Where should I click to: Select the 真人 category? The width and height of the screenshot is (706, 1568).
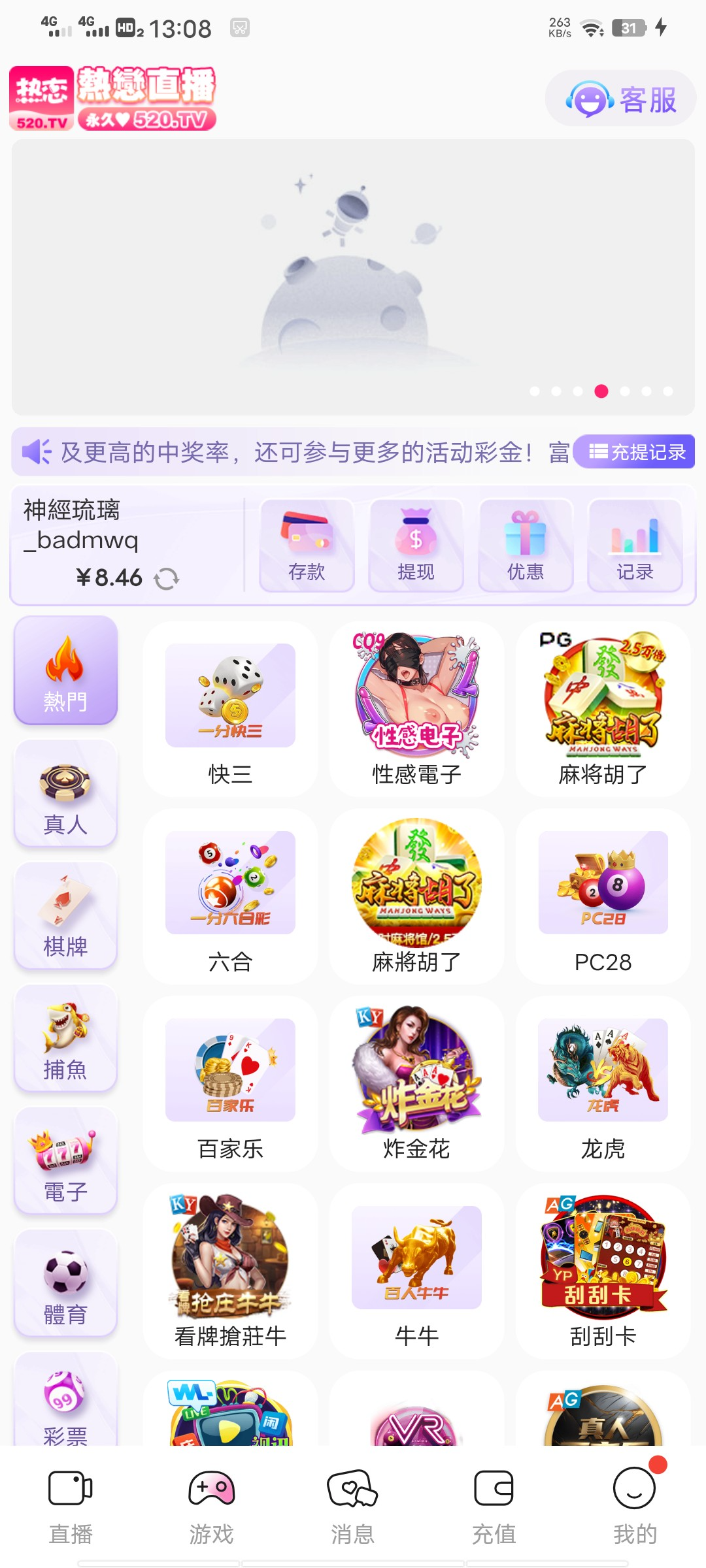coord(65,794)
